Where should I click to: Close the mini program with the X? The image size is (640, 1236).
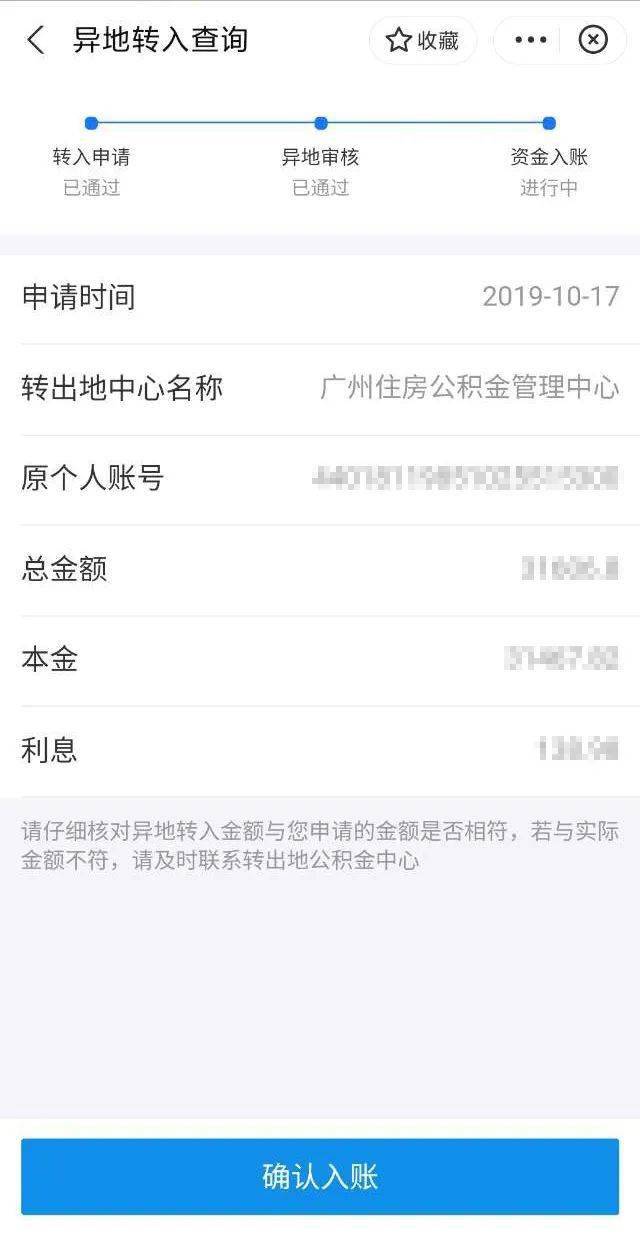[593, 40]
